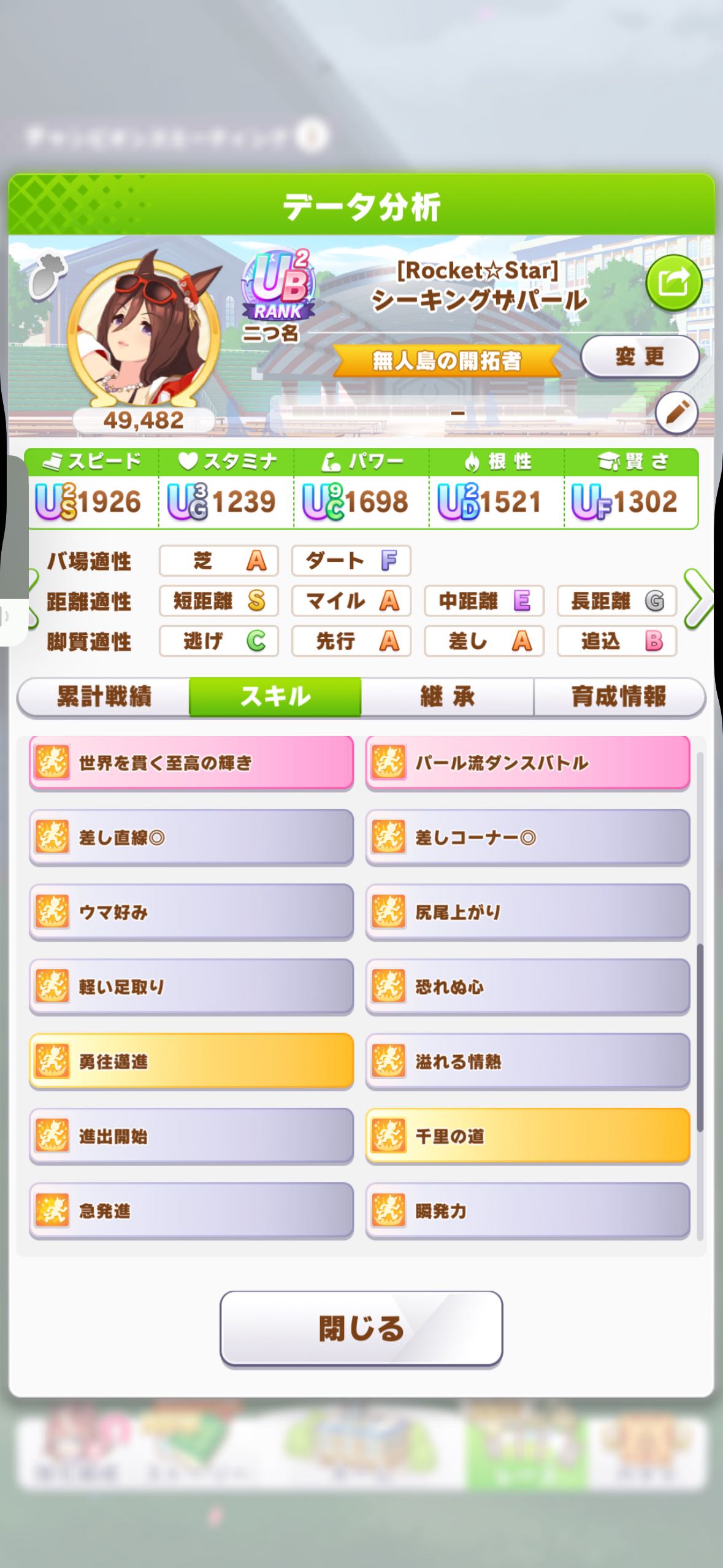Open the 差しコーナー◎ skill entry
This screenshot has width=723, height=1568.
pyautogui.click(x=528, y=837)
